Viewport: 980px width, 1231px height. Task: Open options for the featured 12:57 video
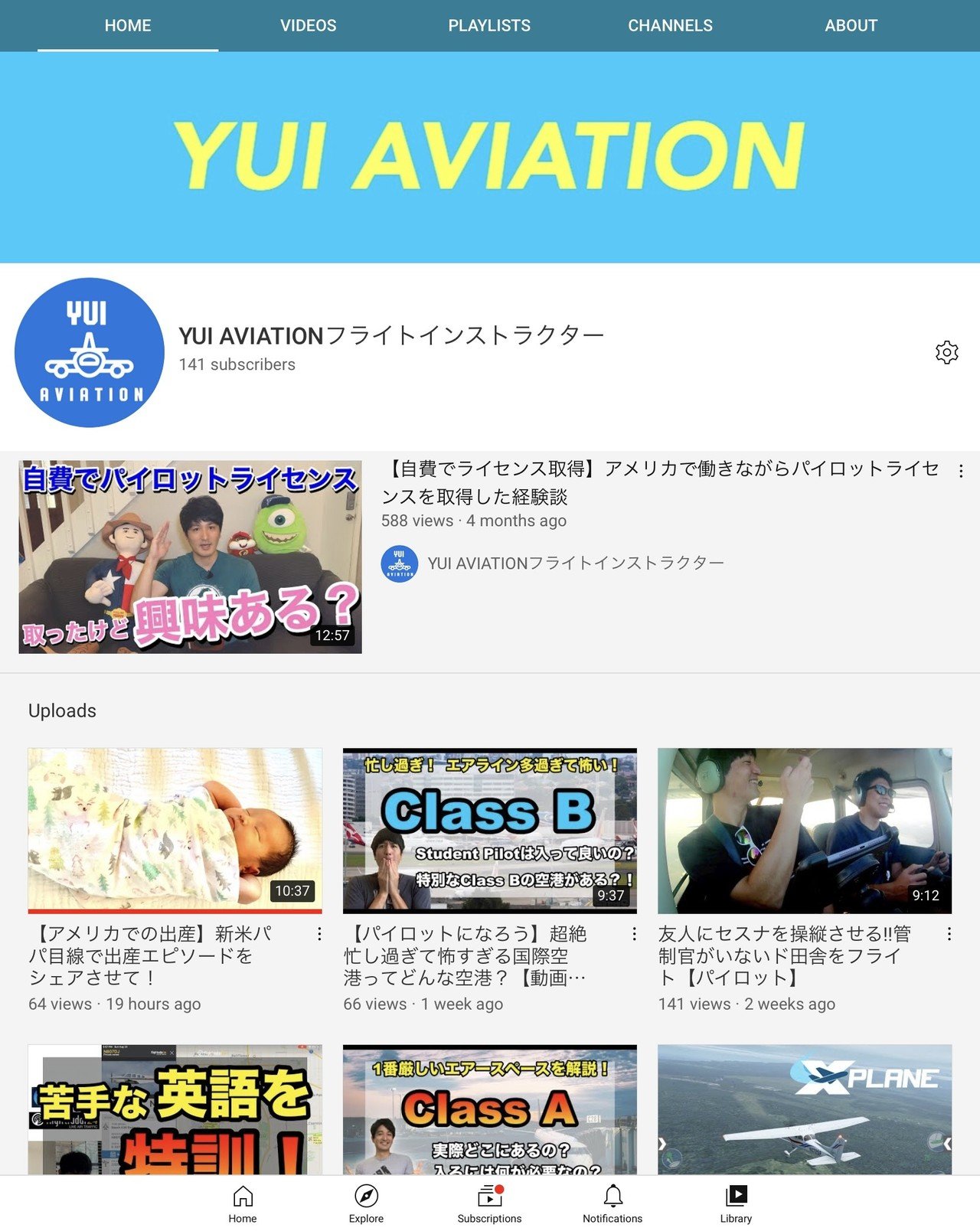click(x=961, y=471)
